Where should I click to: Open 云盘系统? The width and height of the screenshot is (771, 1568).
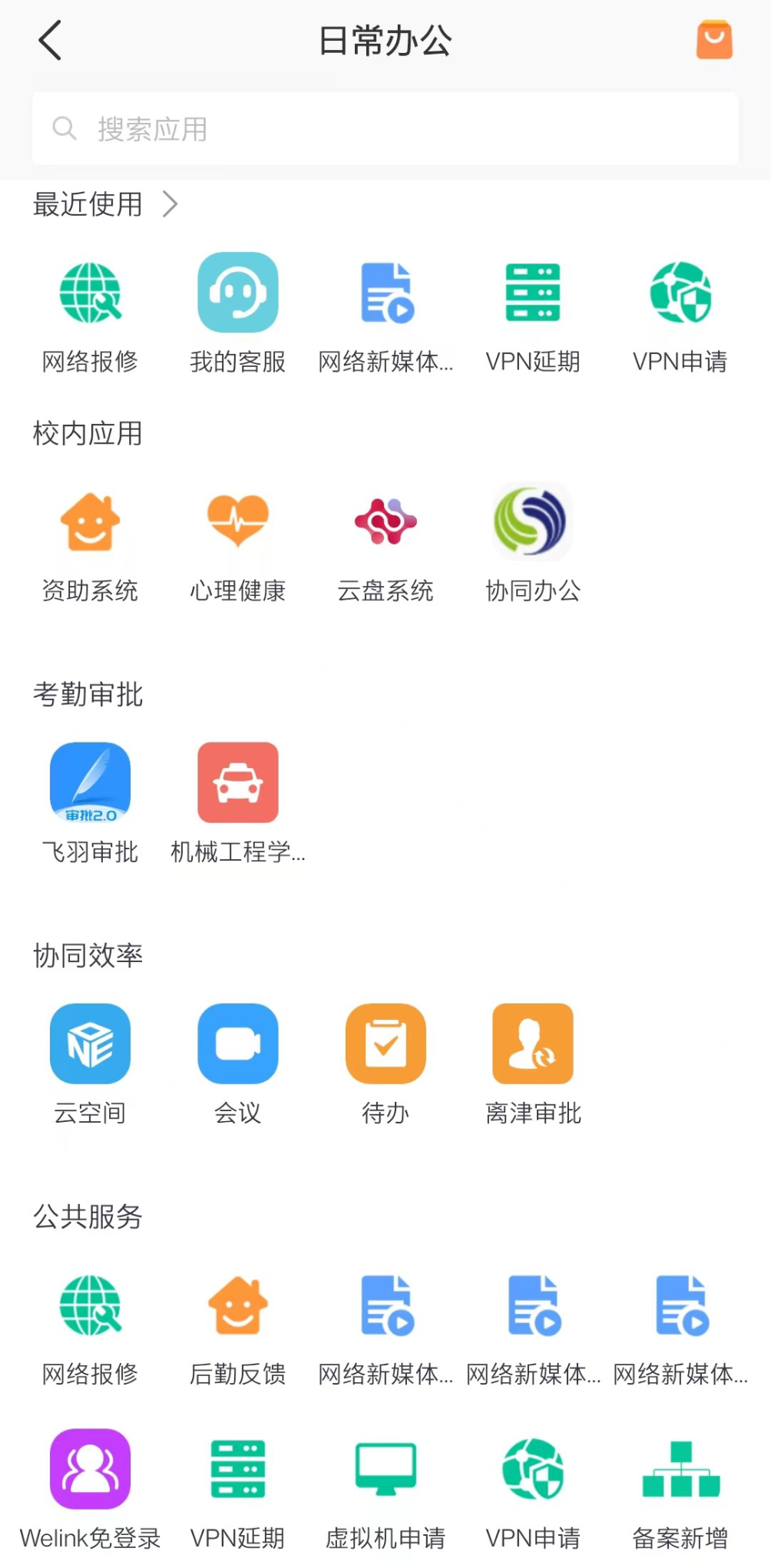pyautogui.click(x=385, y=523)
